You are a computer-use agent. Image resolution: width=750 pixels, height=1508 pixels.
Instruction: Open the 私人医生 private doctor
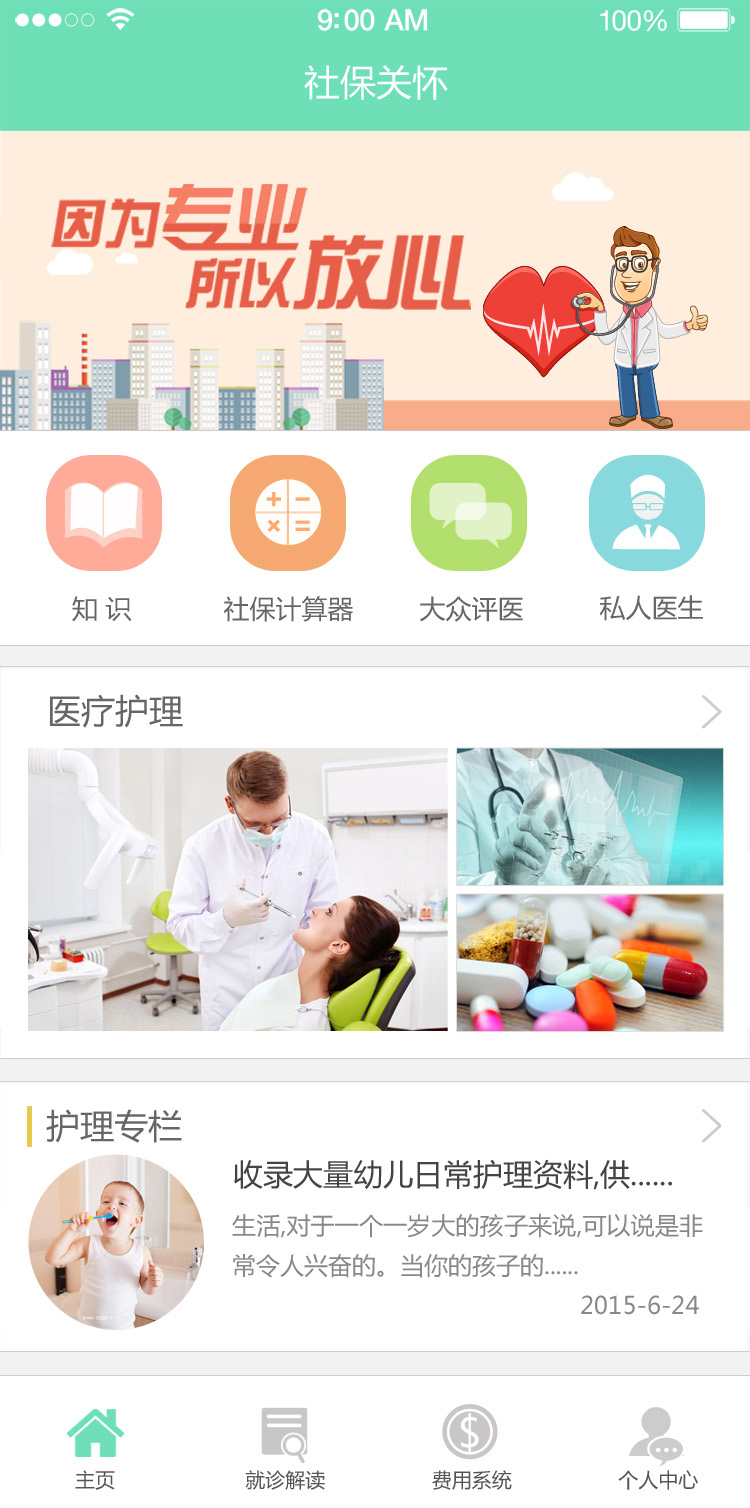click(x=647, y=513)
